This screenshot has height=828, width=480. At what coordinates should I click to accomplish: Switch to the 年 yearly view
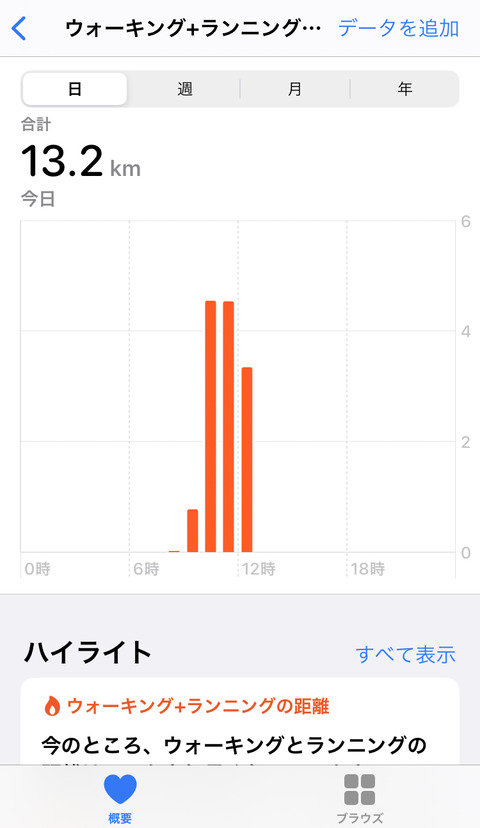(x=404, y=89)
